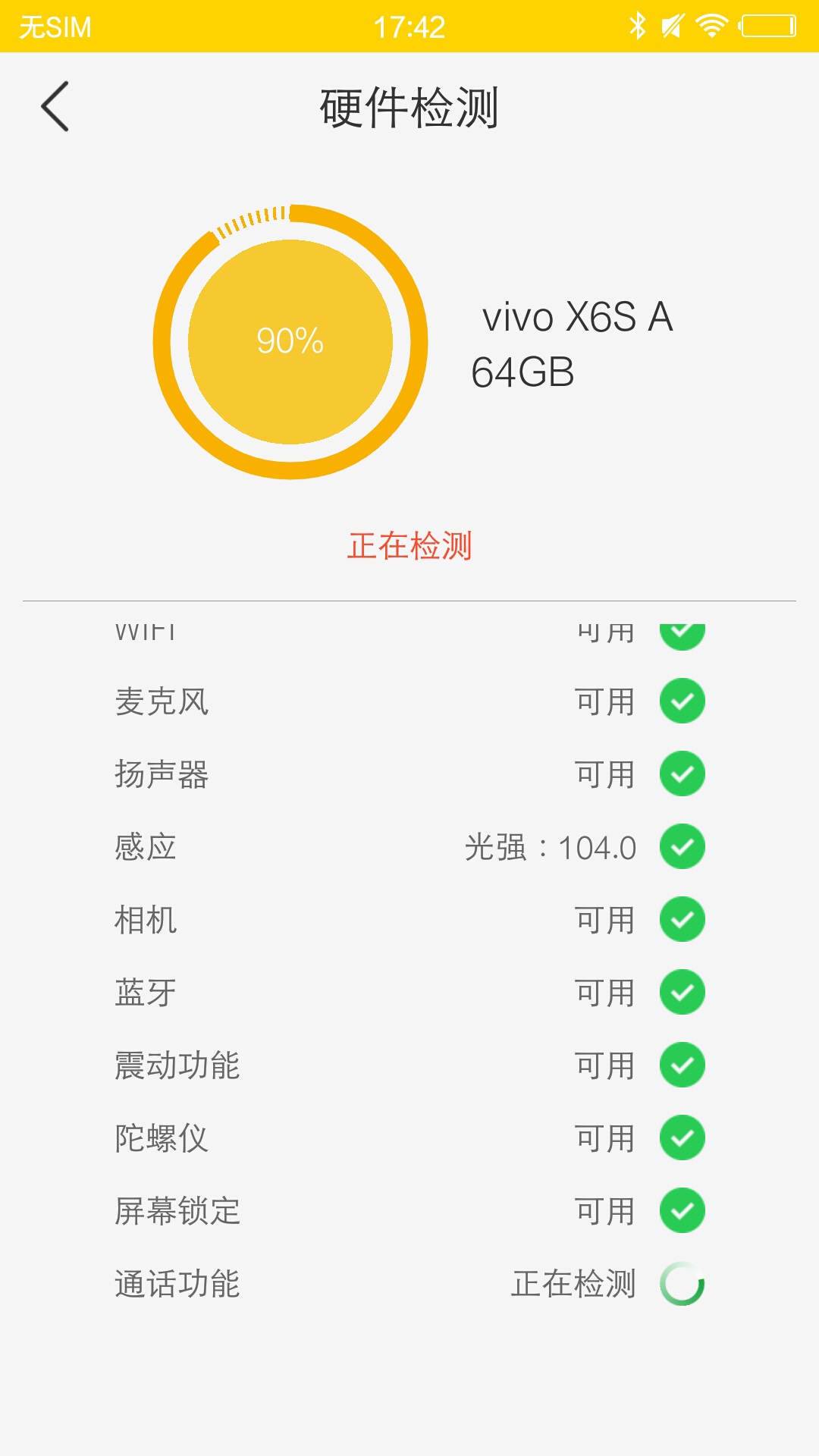The height and width of the screenshot is (1456, 819).
Task: Tap the camera (相机) result checkmark
Action: [682, 921]
